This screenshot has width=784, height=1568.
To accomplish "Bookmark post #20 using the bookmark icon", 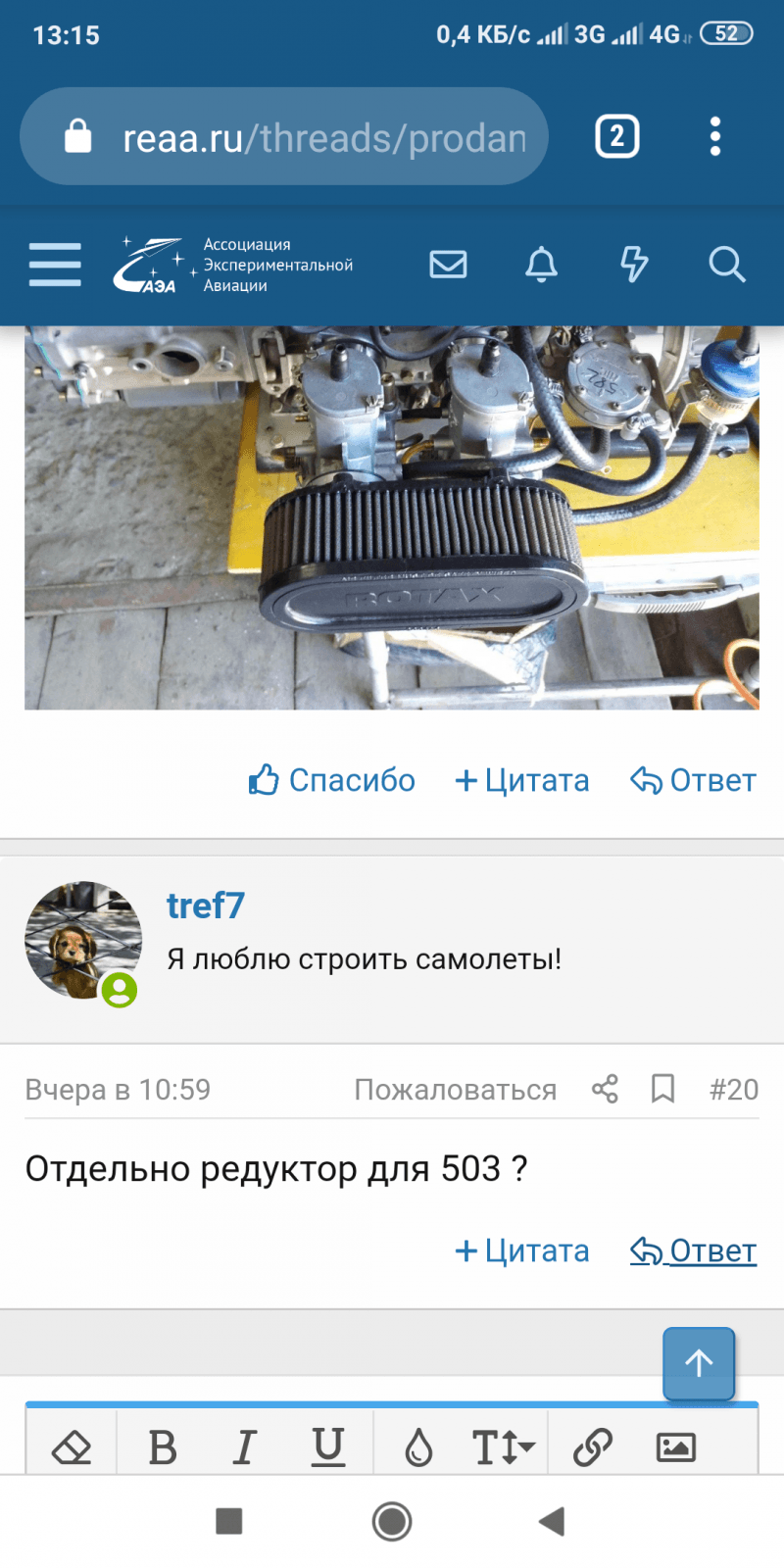I will (x=663, y=1089).
